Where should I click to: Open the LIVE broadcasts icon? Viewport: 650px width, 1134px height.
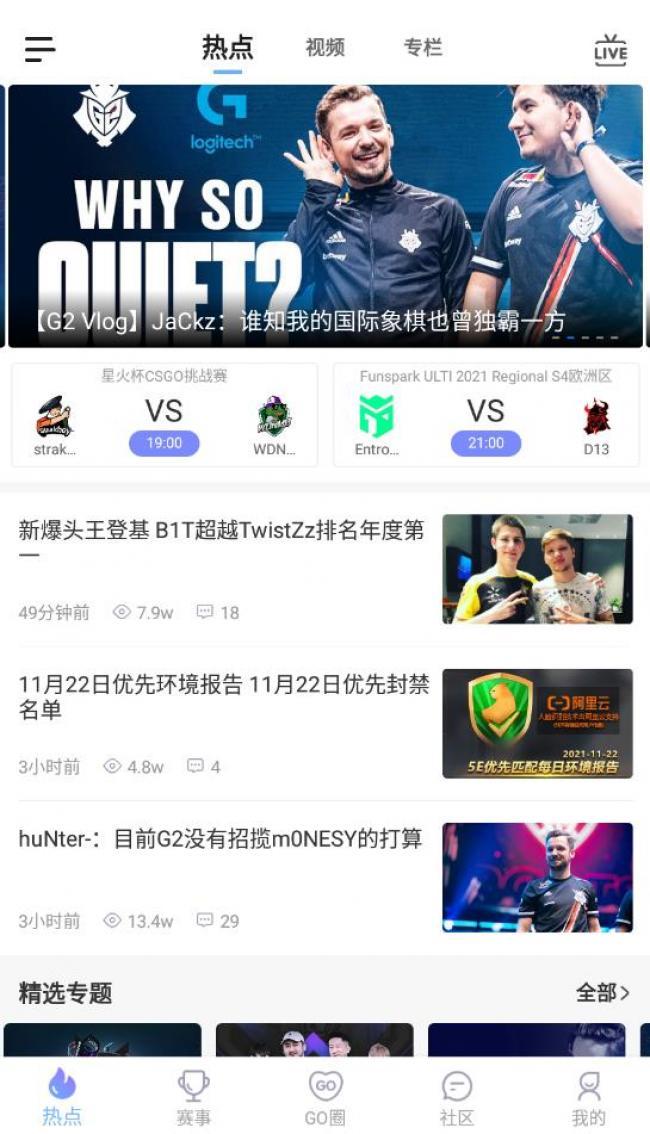click(609, 50)
